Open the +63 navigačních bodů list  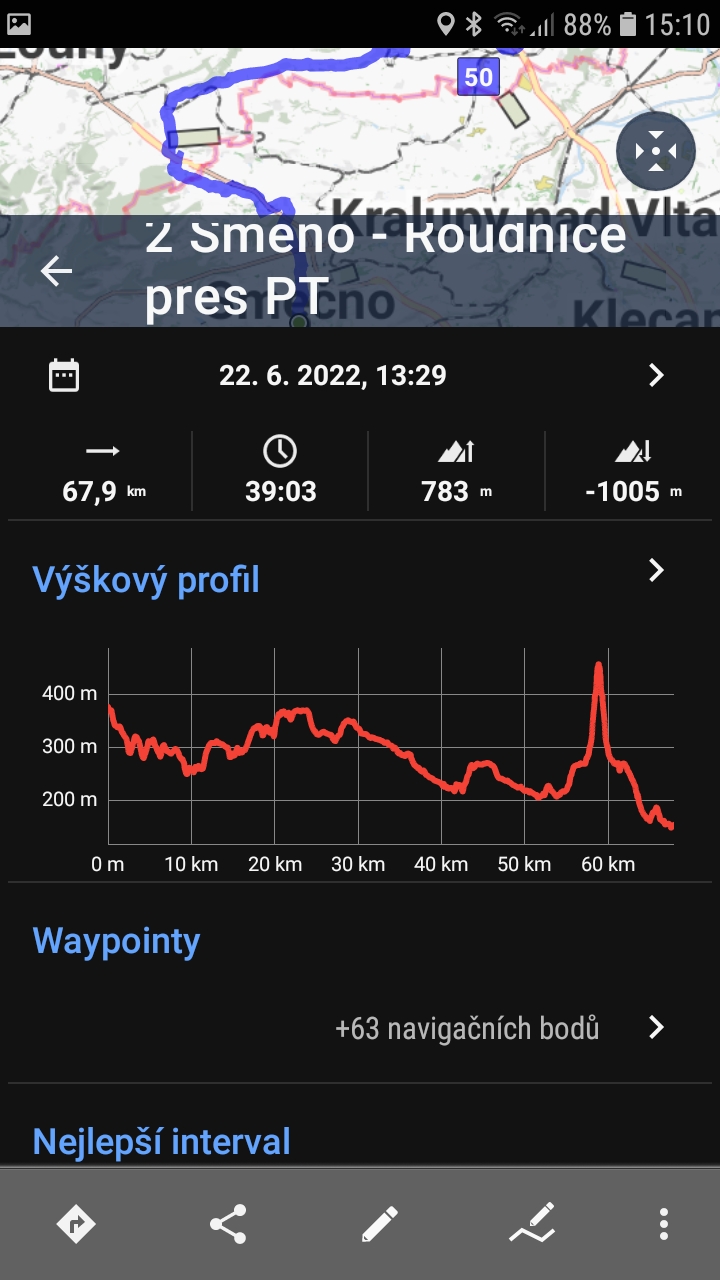click(500, 1028)
